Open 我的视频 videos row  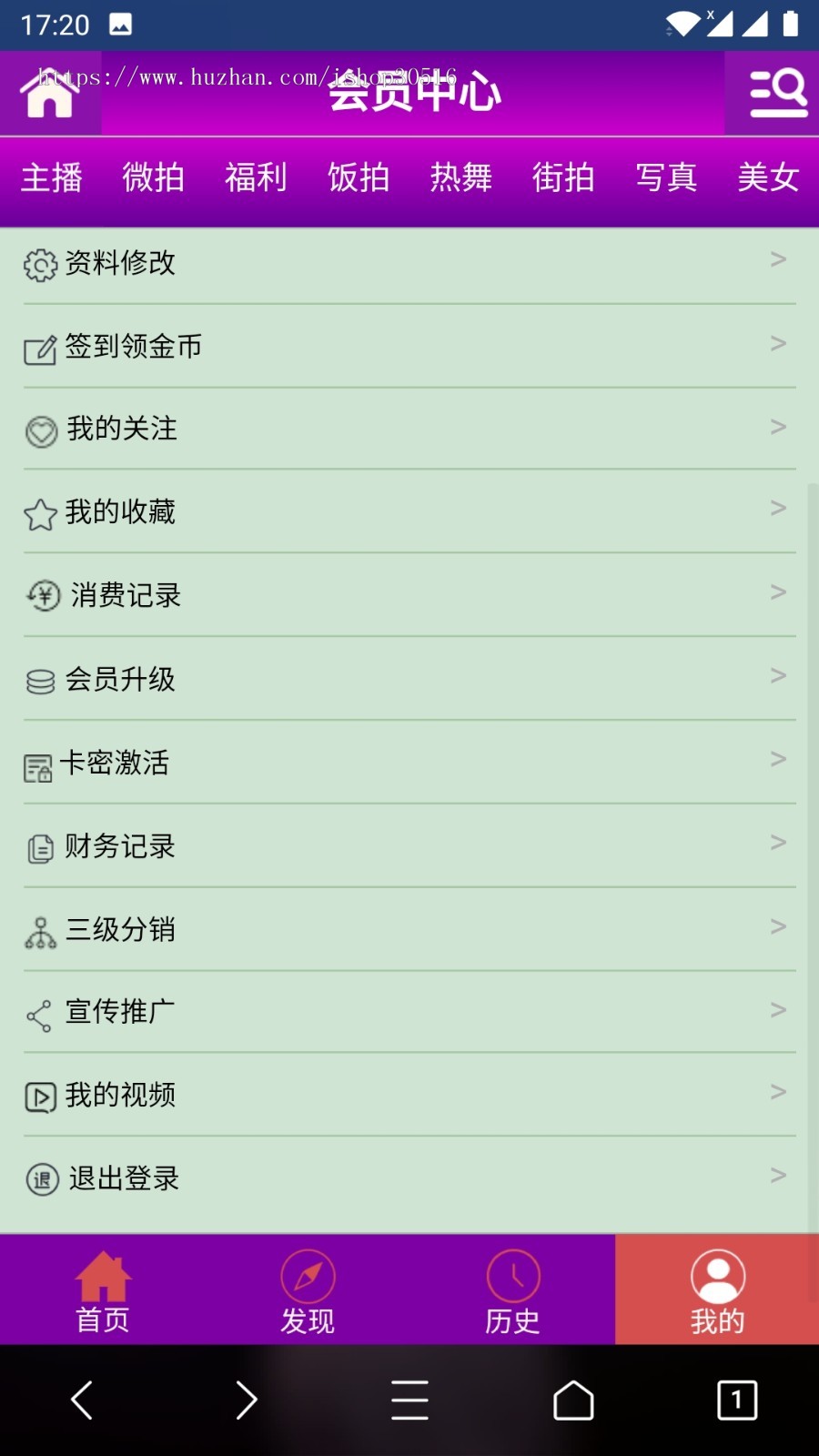409,1095
